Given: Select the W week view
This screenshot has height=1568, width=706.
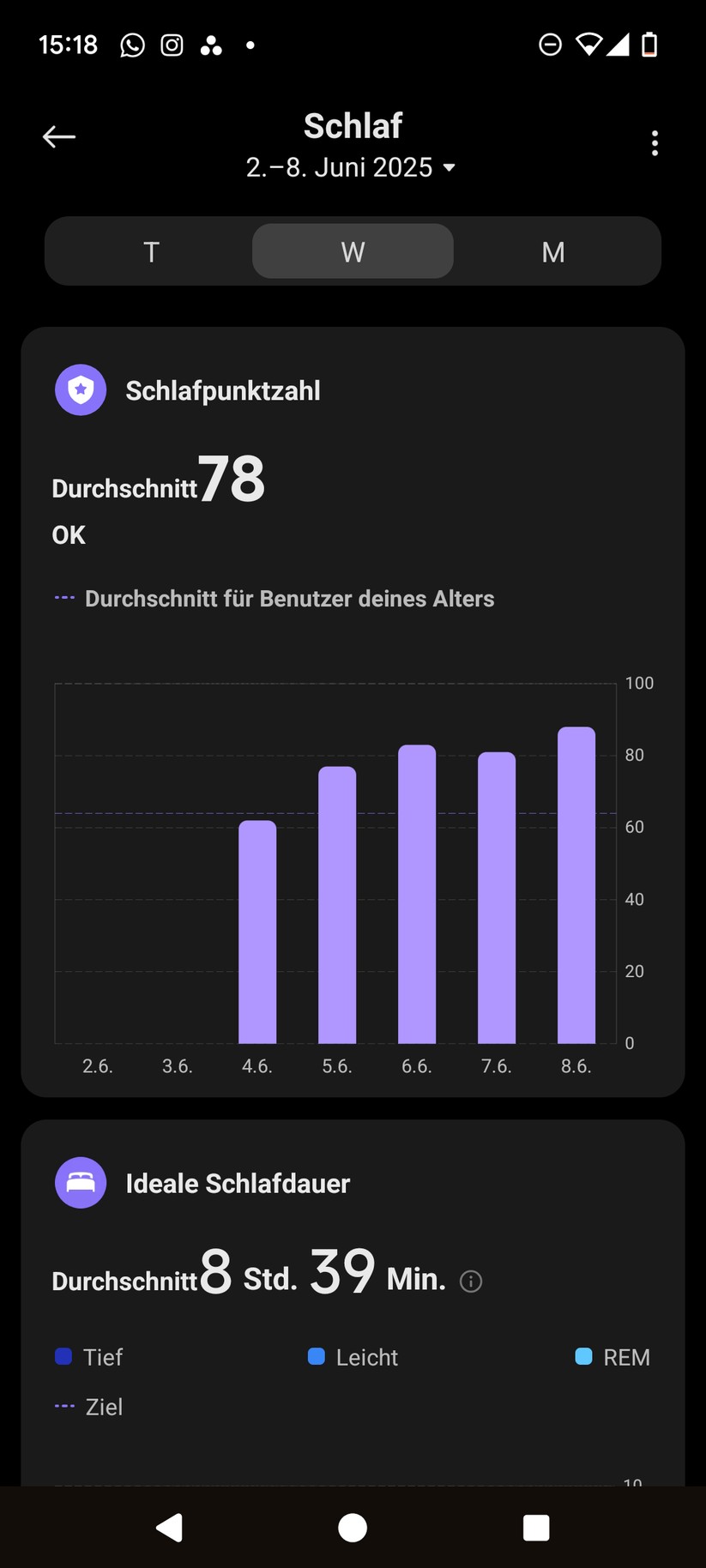Looking at the screenshot, I should coord(353,251).
